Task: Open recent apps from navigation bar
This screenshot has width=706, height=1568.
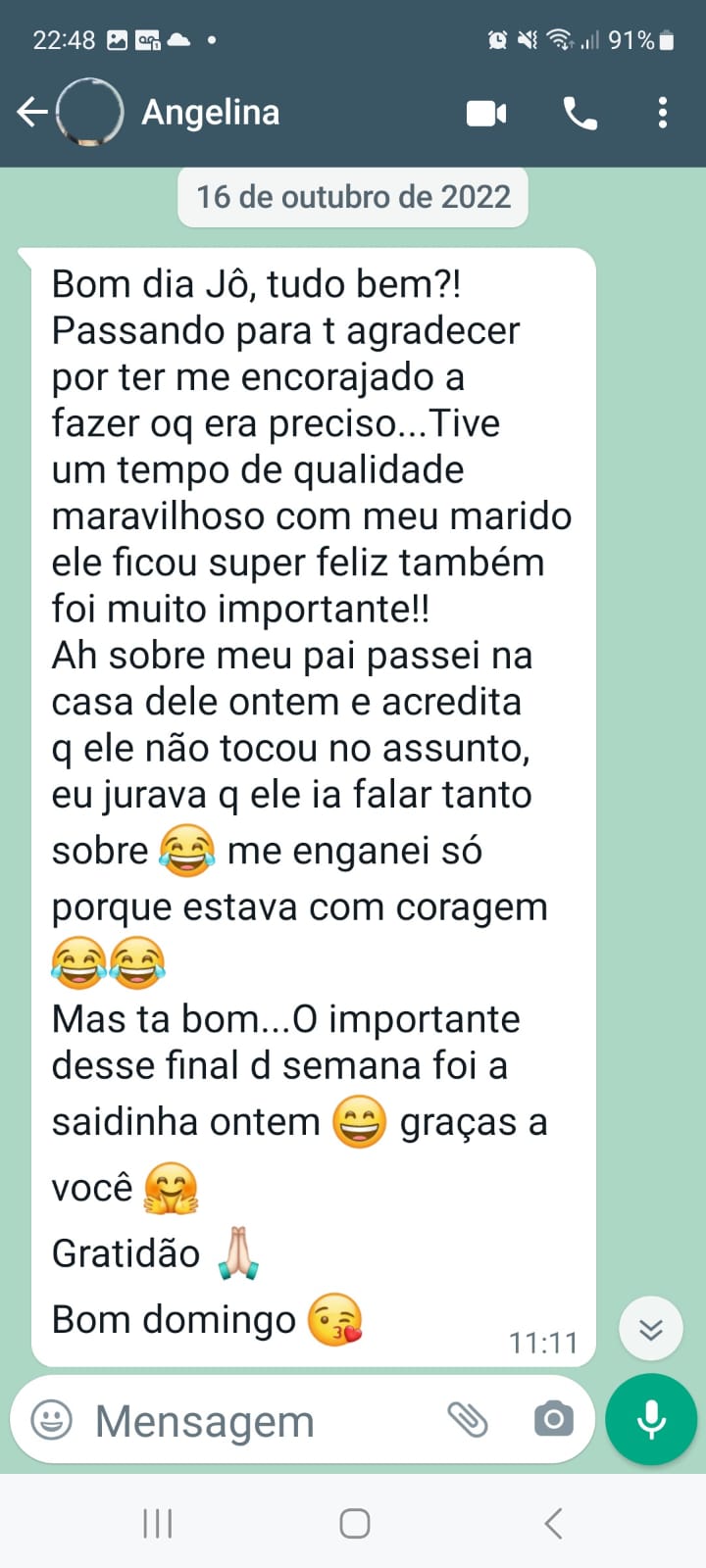Action: (157, 1524)
